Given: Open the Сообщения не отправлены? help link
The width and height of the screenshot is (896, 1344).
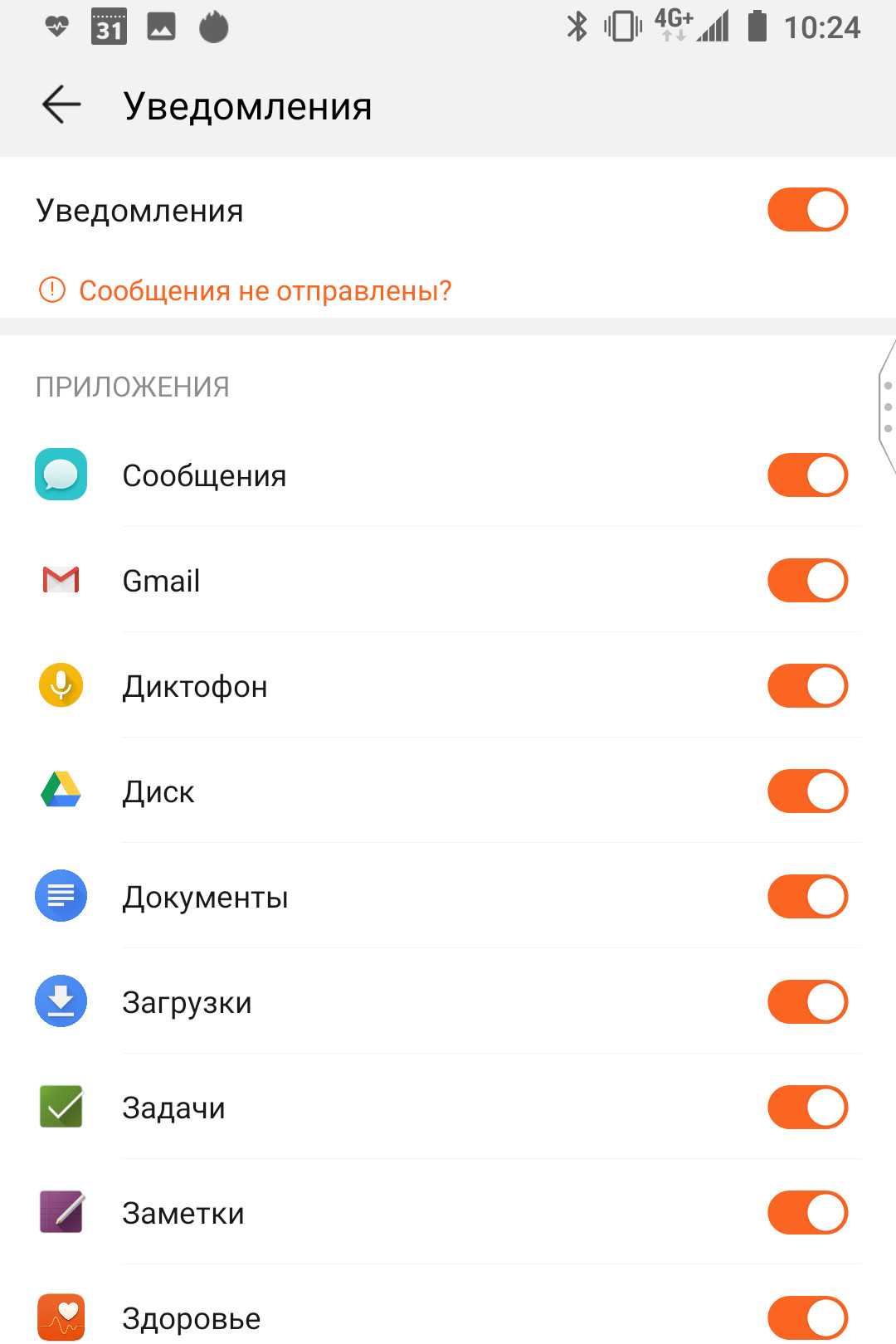Looking at the screenshot, I should [265, 290].
